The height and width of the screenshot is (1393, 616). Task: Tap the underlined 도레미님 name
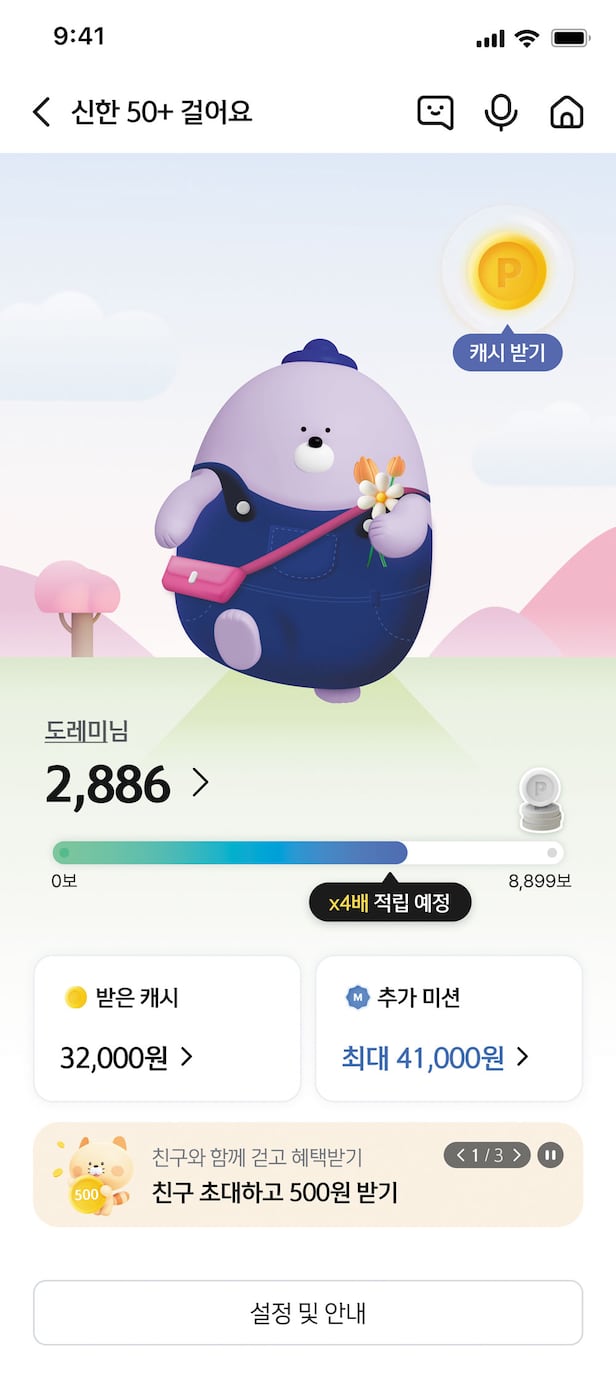click(86, 732)
